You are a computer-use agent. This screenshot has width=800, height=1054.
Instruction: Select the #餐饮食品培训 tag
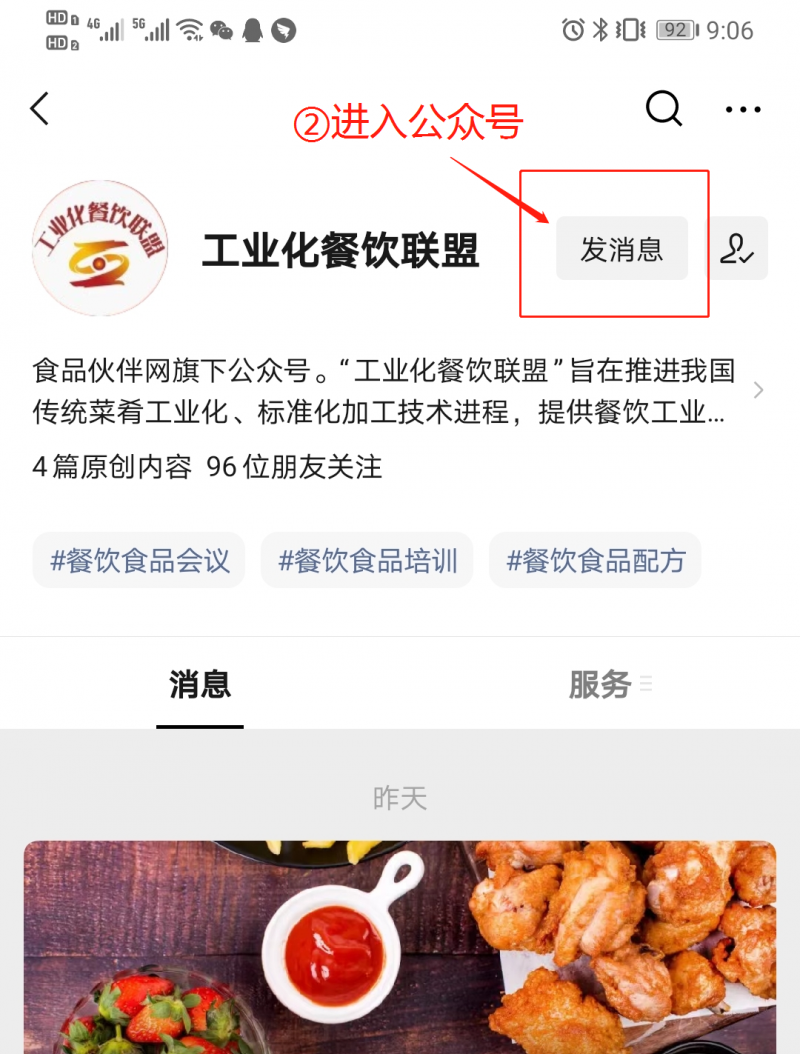(367, 560)
